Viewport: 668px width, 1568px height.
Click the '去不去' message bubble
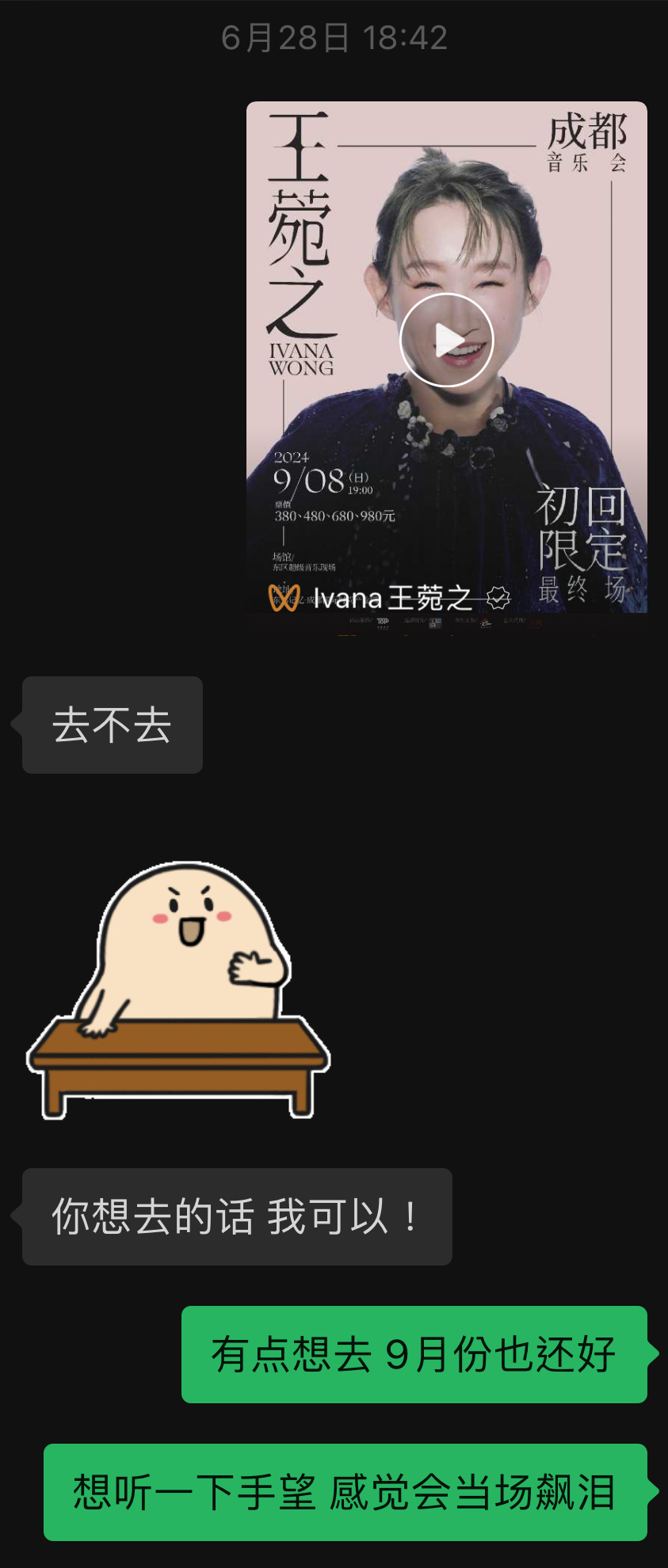(112, 725)
